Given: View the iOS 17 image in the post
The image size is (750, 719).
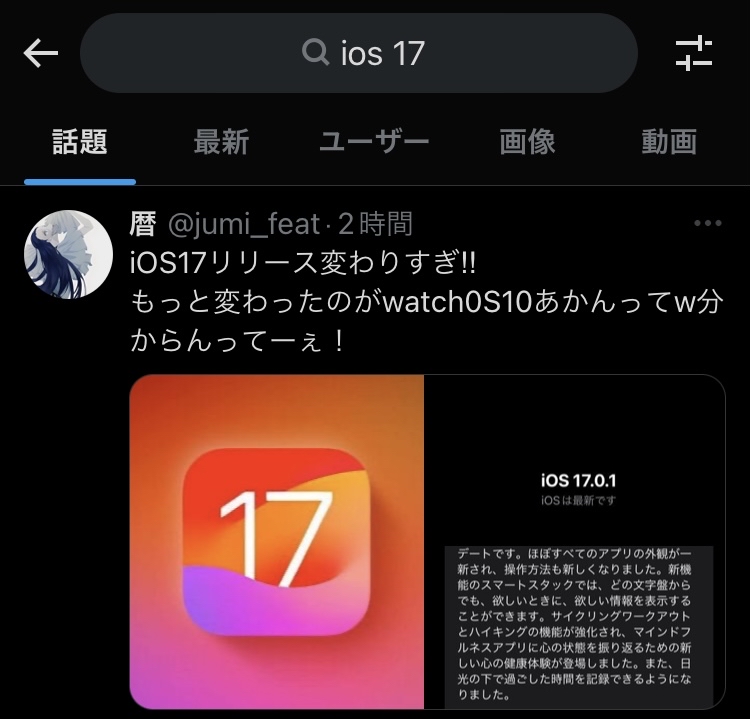Looking at the screenshot, I should (427, 540).
